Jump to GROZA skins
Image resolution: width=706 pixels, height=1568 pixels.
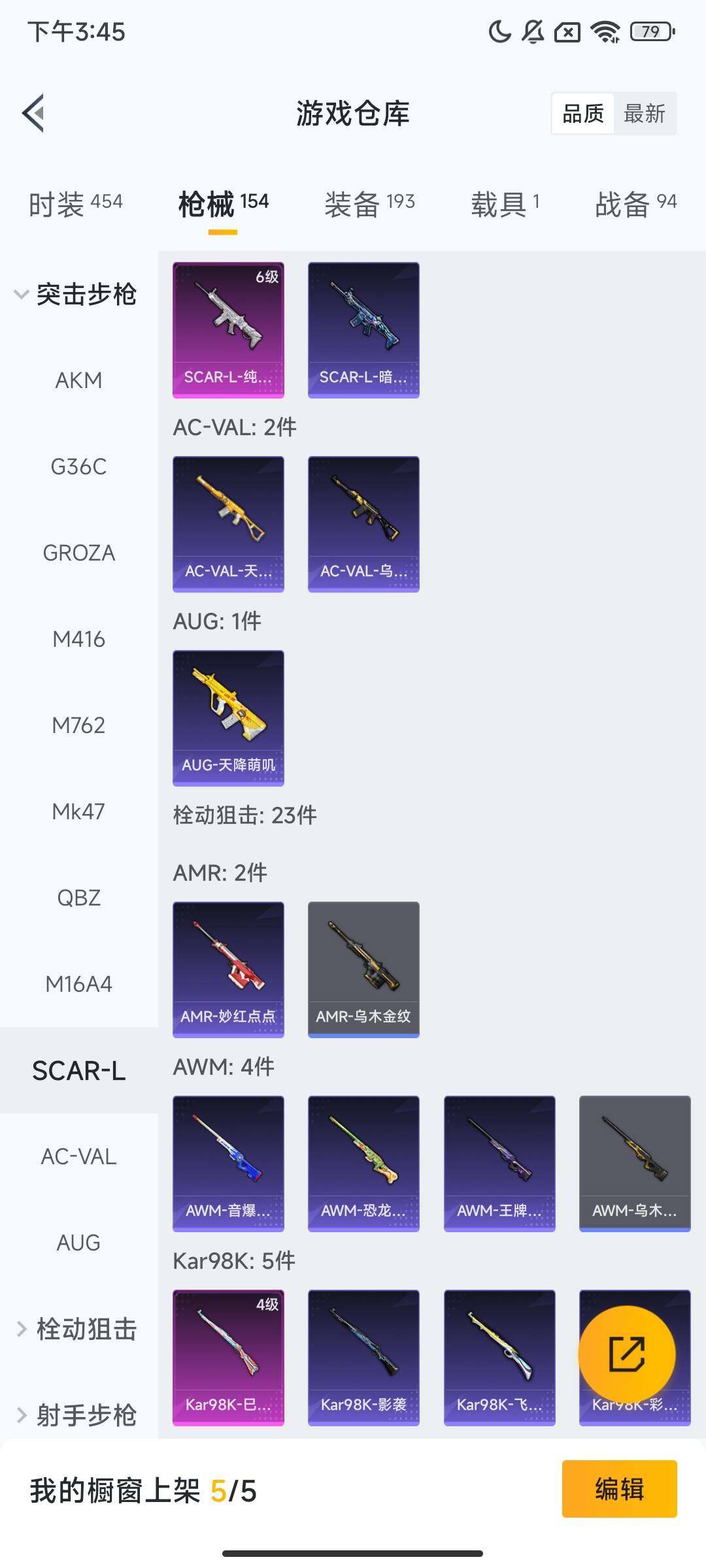[78, 553]
